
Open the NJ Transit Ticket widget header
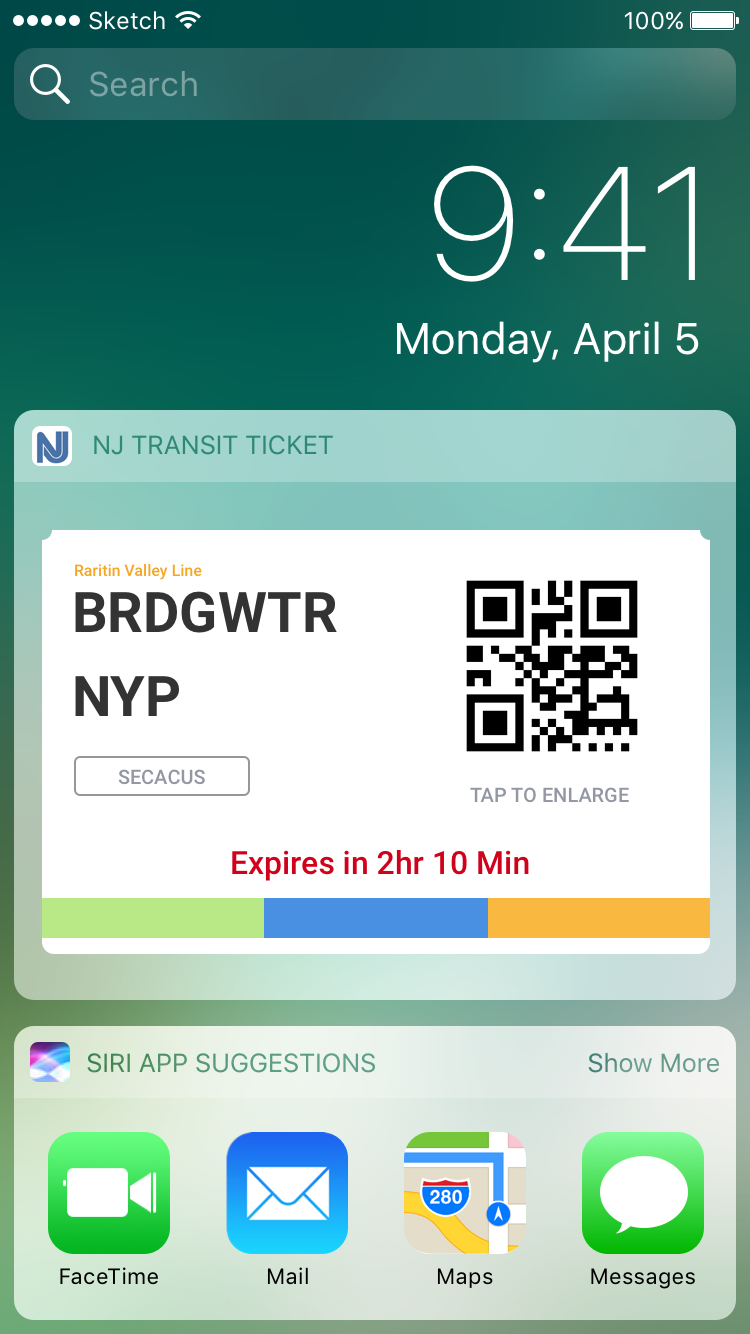[375, 446]
